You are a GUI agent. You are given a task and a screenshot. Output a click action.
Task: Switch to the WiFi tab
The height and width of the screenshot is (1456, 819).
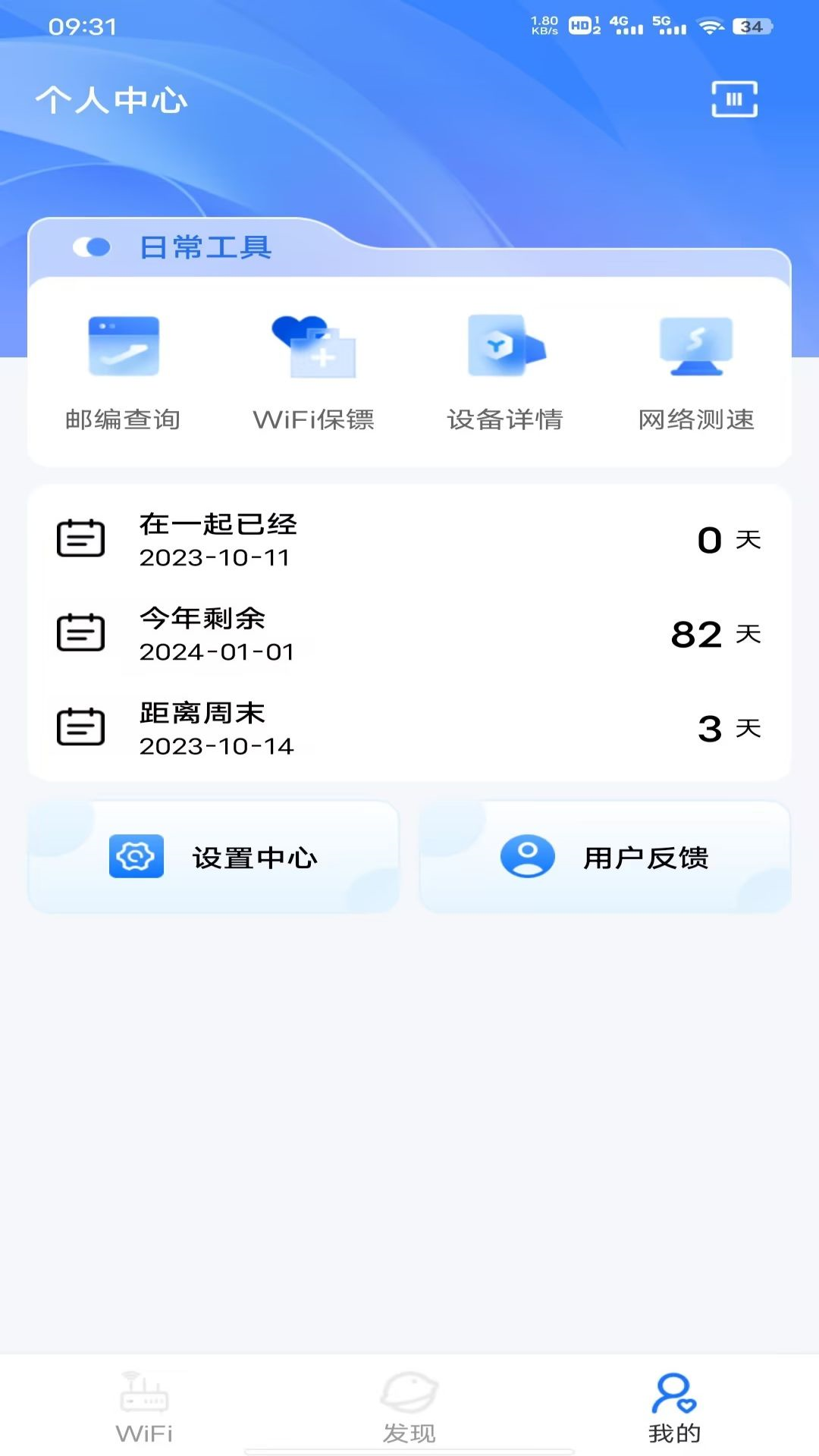click(x=144, y=1407)
